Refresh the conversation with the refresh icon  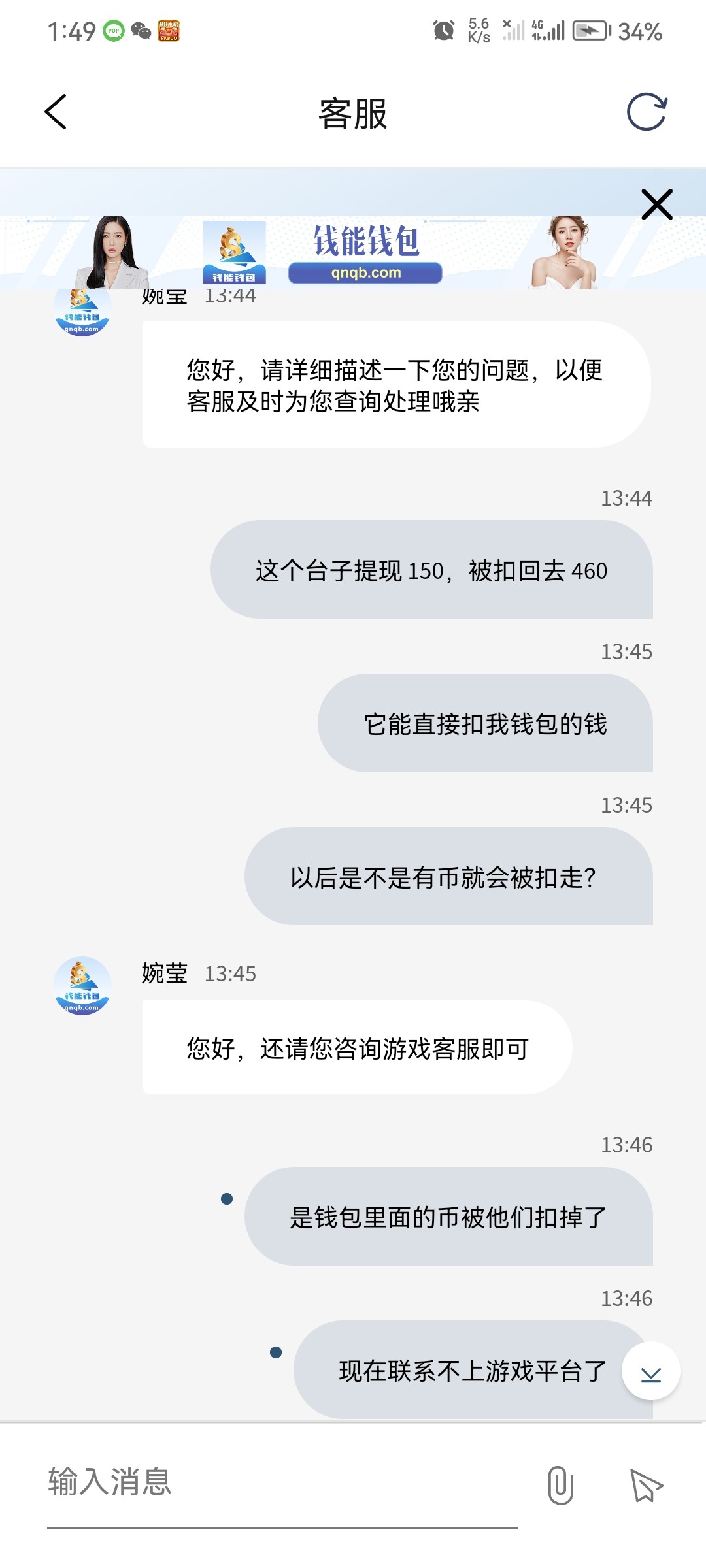click(648, 112)
